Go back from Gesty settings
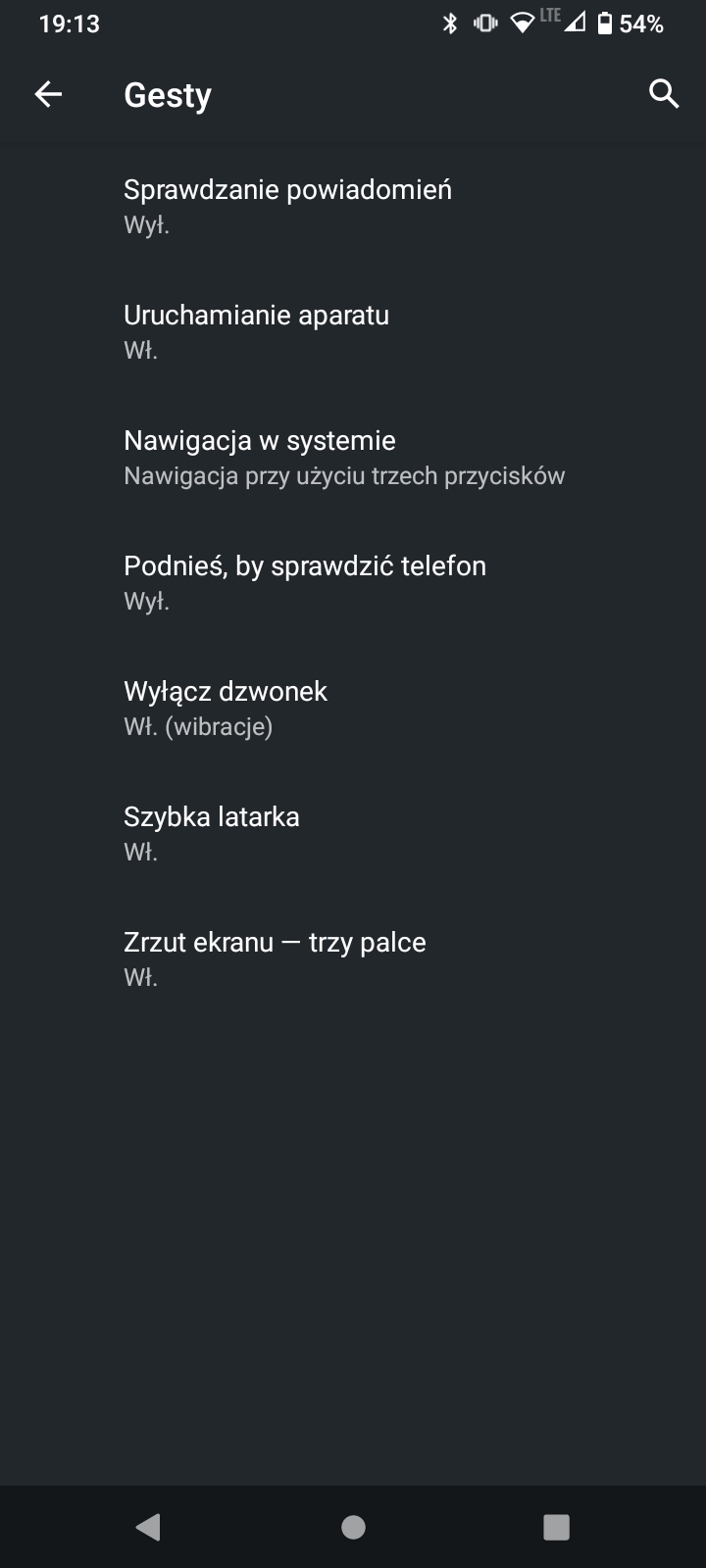This screenshot has height=1568, width=706. (48, 94)
